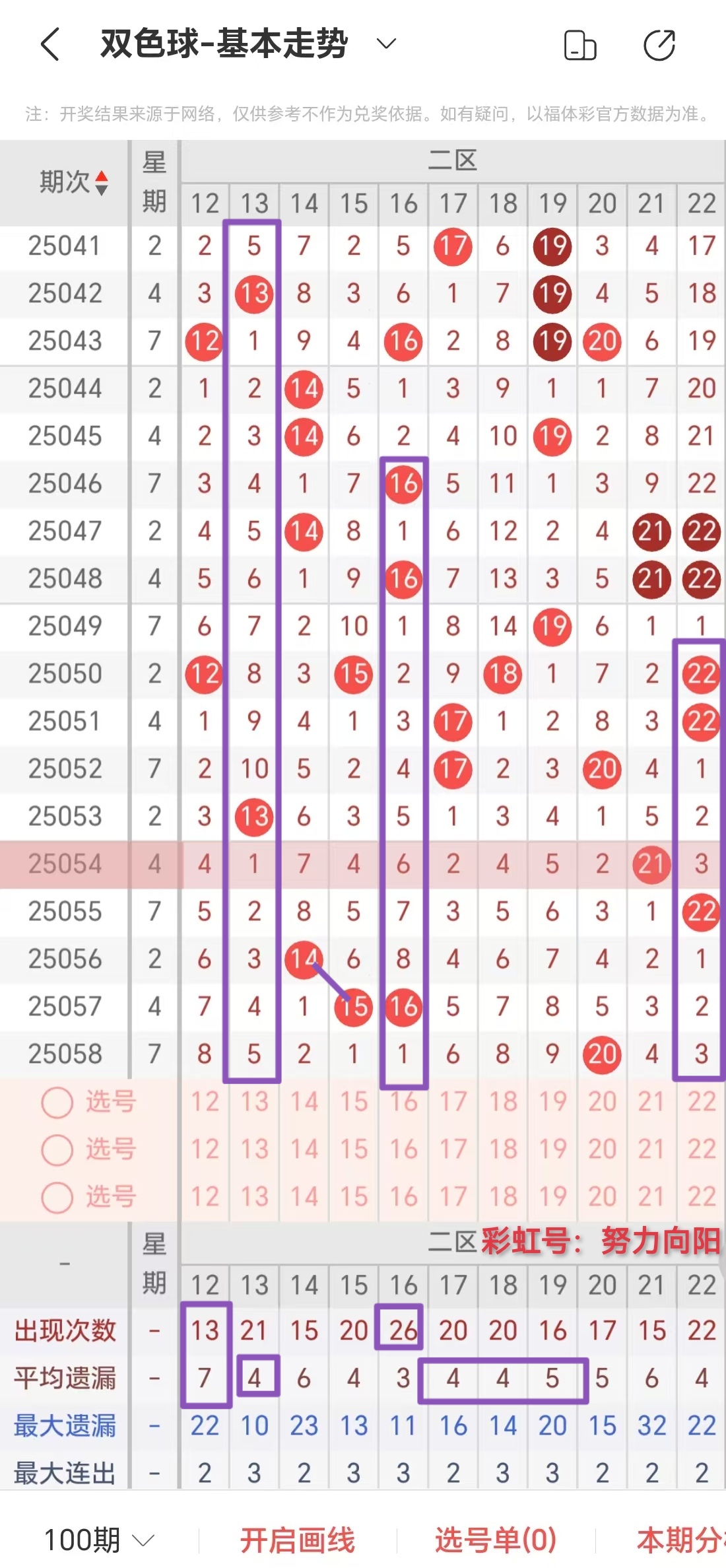Select the second 选号 row radio circle
Image resolution: width=726 pixels, height=1568 pixels.
[x=57, y=1149]
